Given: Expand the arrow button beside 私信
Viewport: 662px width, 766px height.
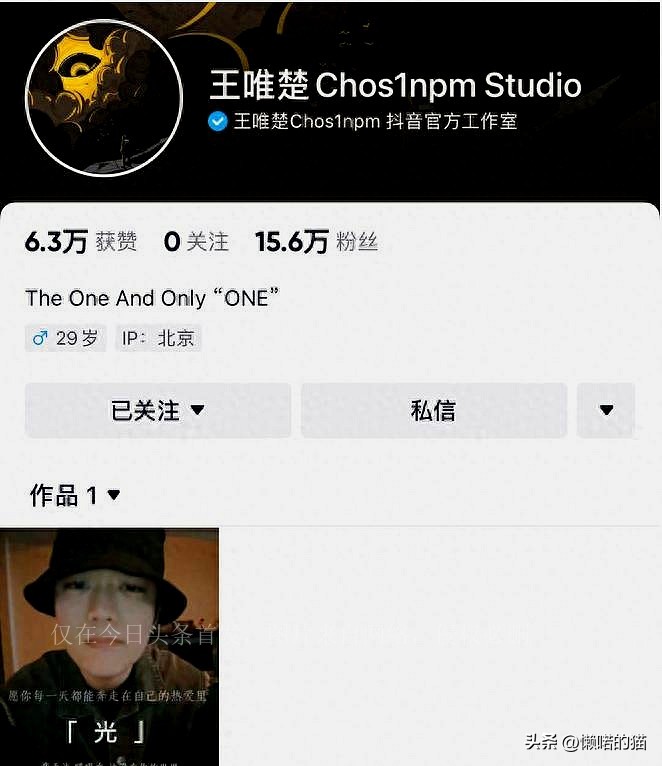Looking at the screenshot, I should [606, 410].
